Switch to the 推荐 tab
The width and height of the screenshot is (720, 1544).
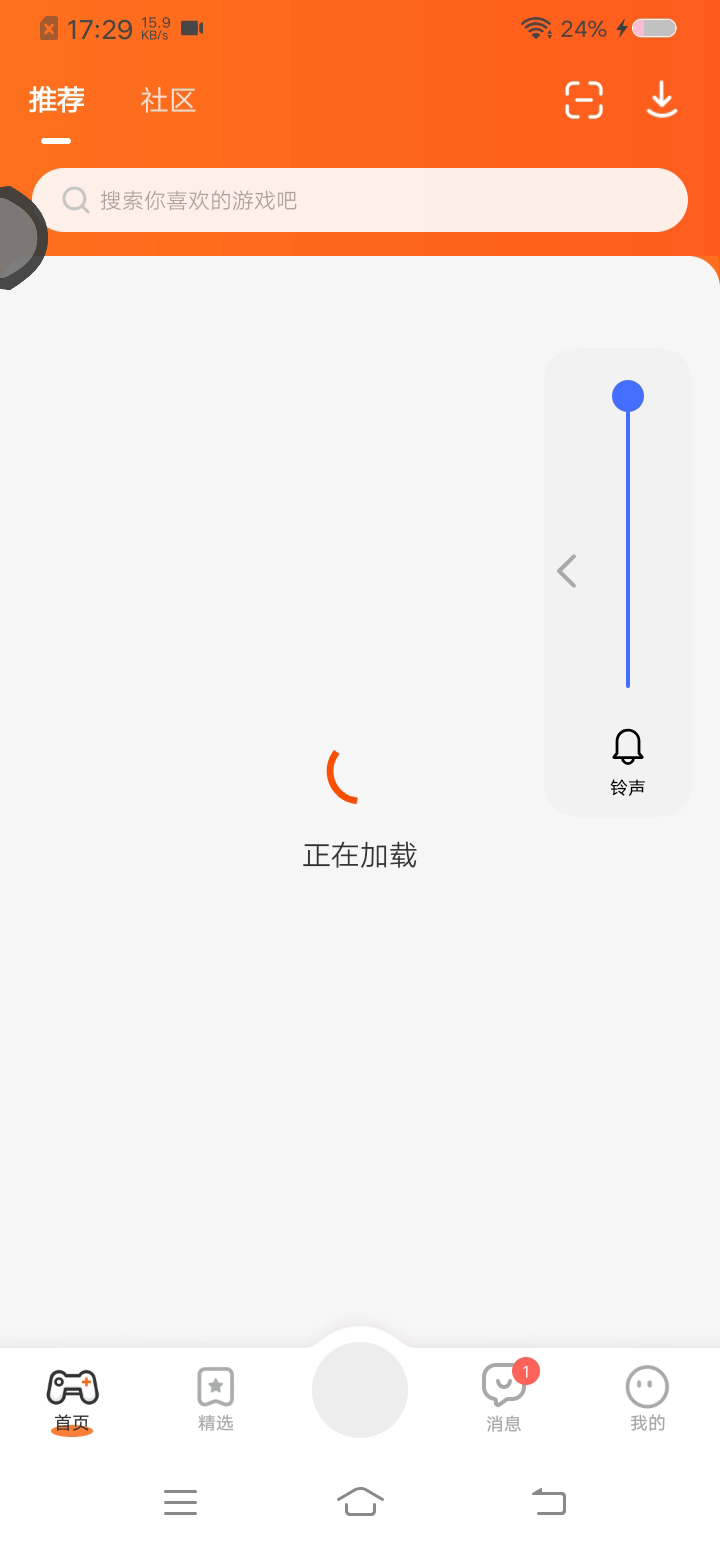click(57, 101)
